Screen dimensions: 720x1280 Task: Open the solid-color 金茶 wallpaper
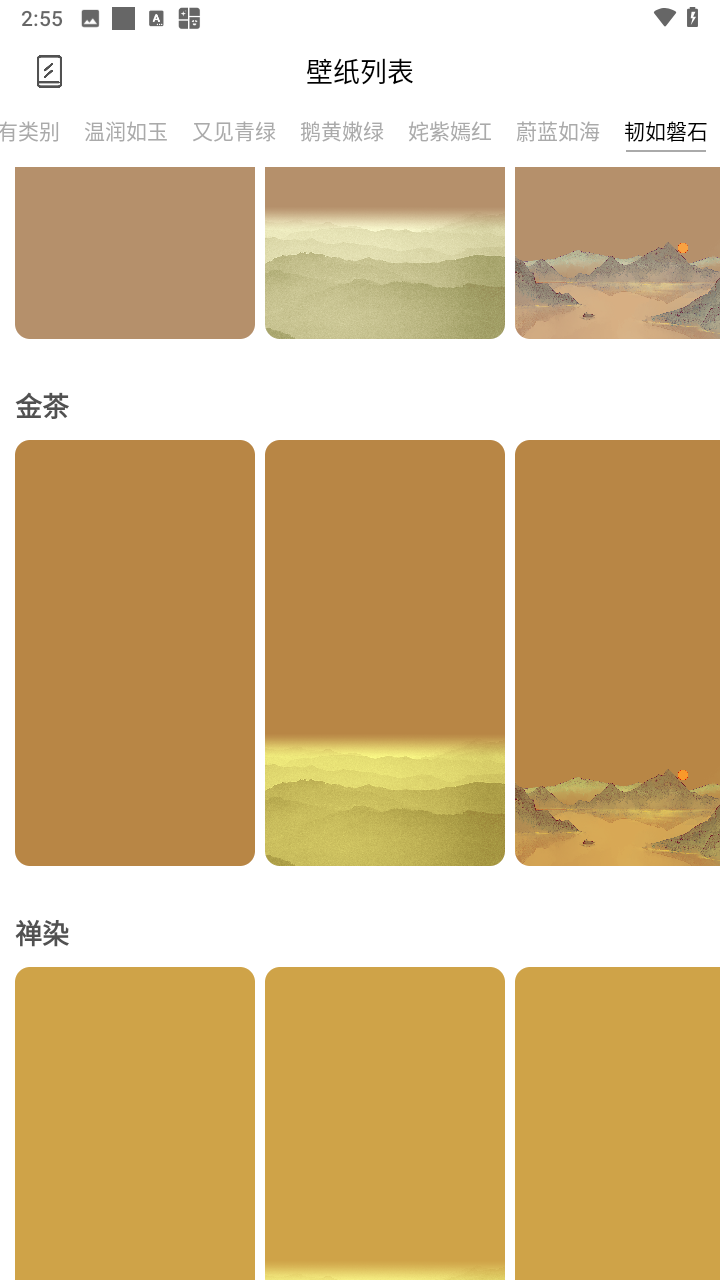click(135, 653)
